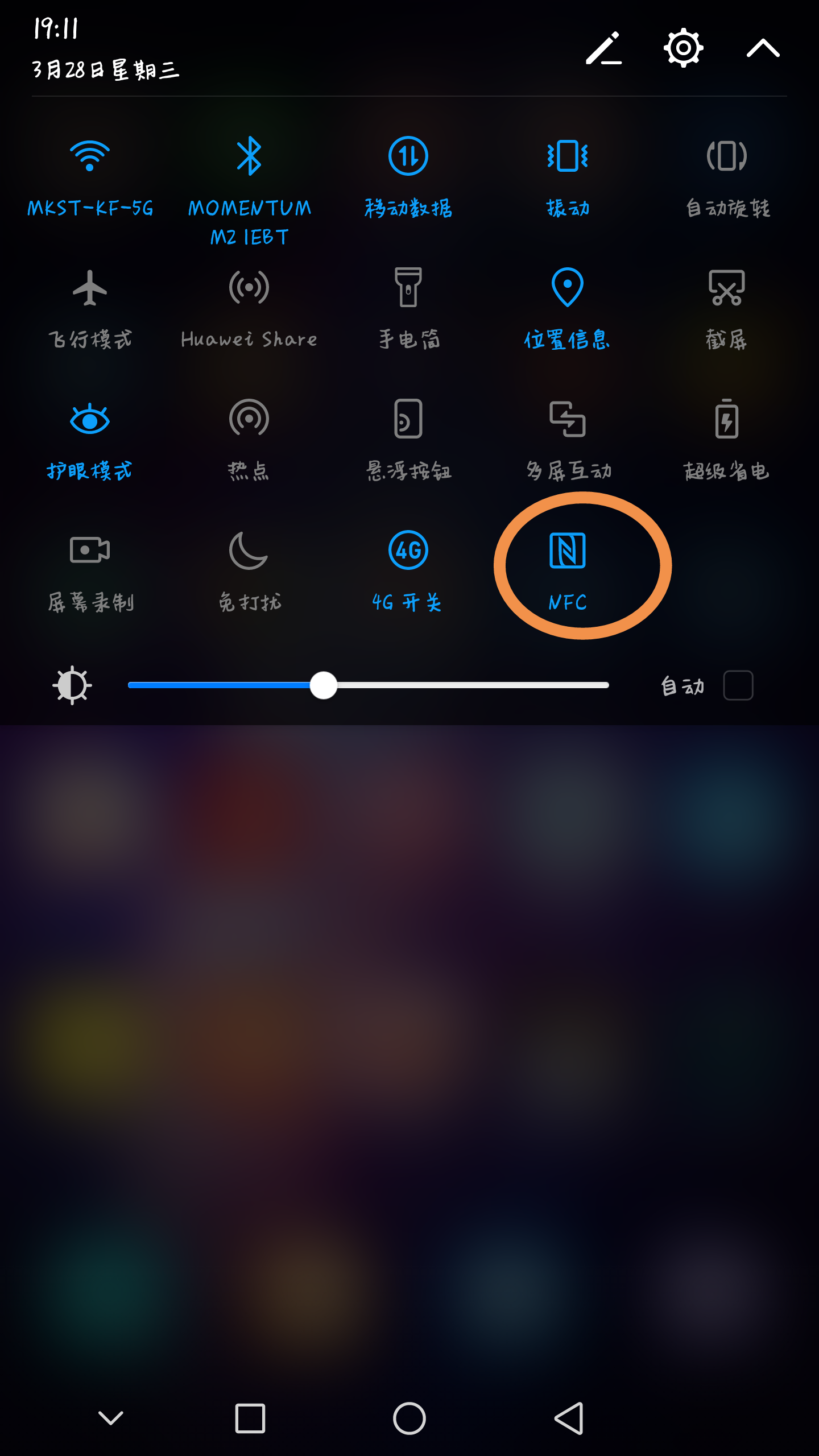
Task: Disable 位置信息 location services
Action: (568, 288)
